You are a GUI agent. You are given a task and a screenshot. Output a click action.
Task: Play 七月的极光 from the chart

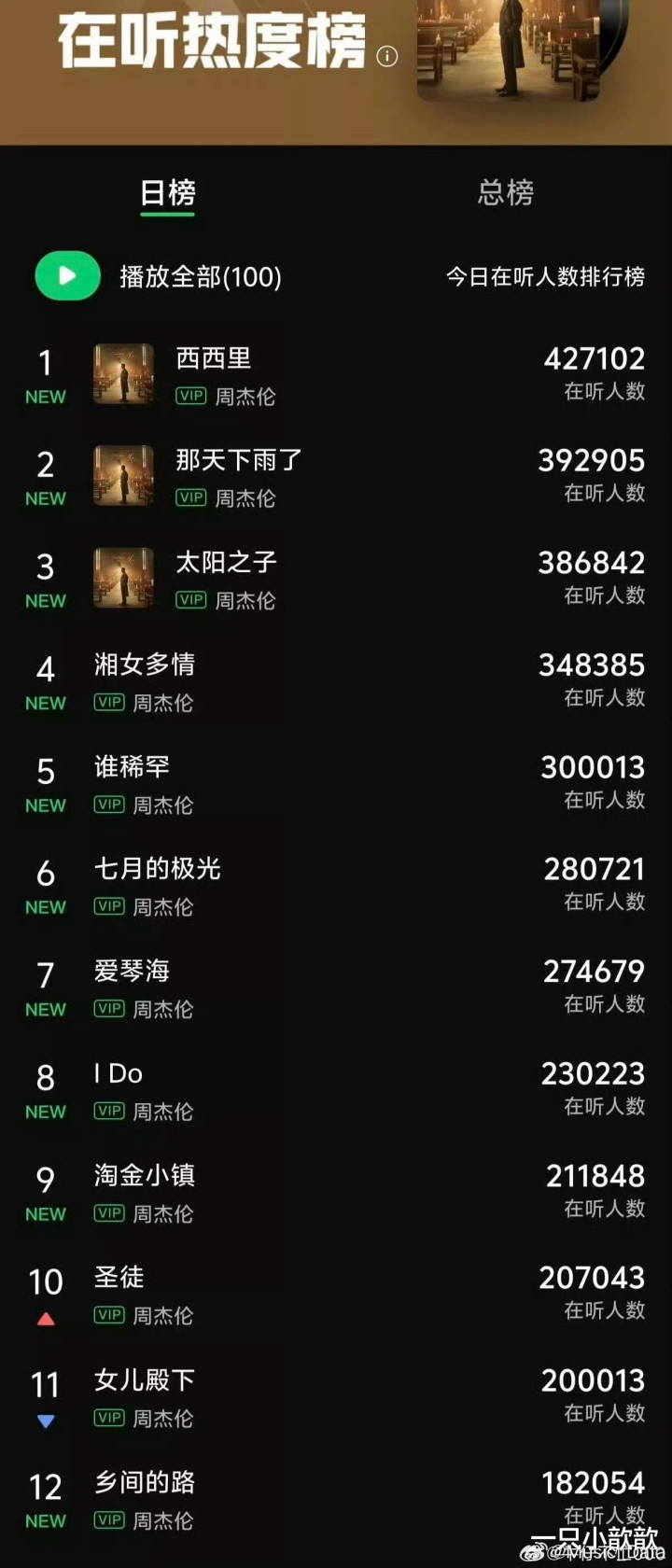pos(336,886)
